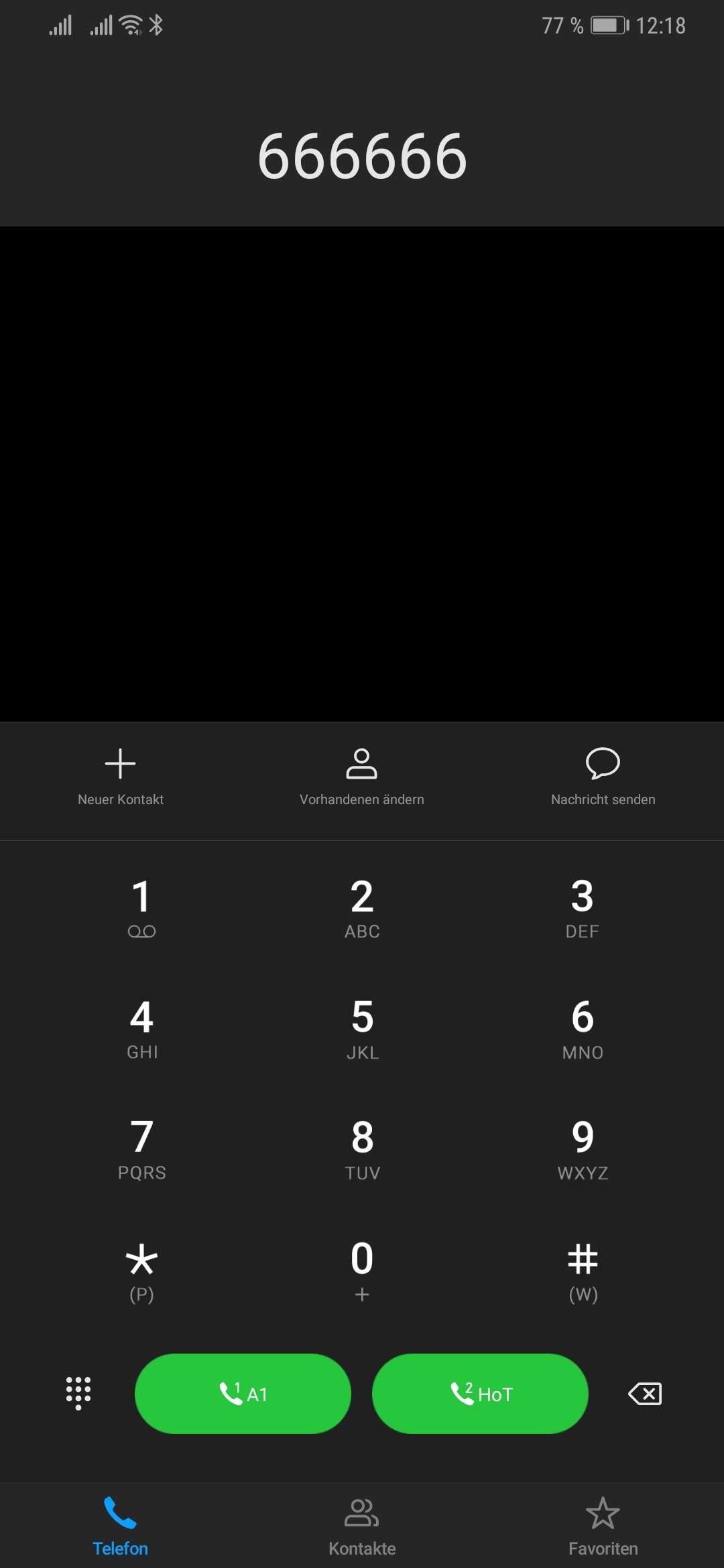This screenshot has width=724, height=1568.
Task: Enter digit 6 MNO
Action: coord(582,1029)
